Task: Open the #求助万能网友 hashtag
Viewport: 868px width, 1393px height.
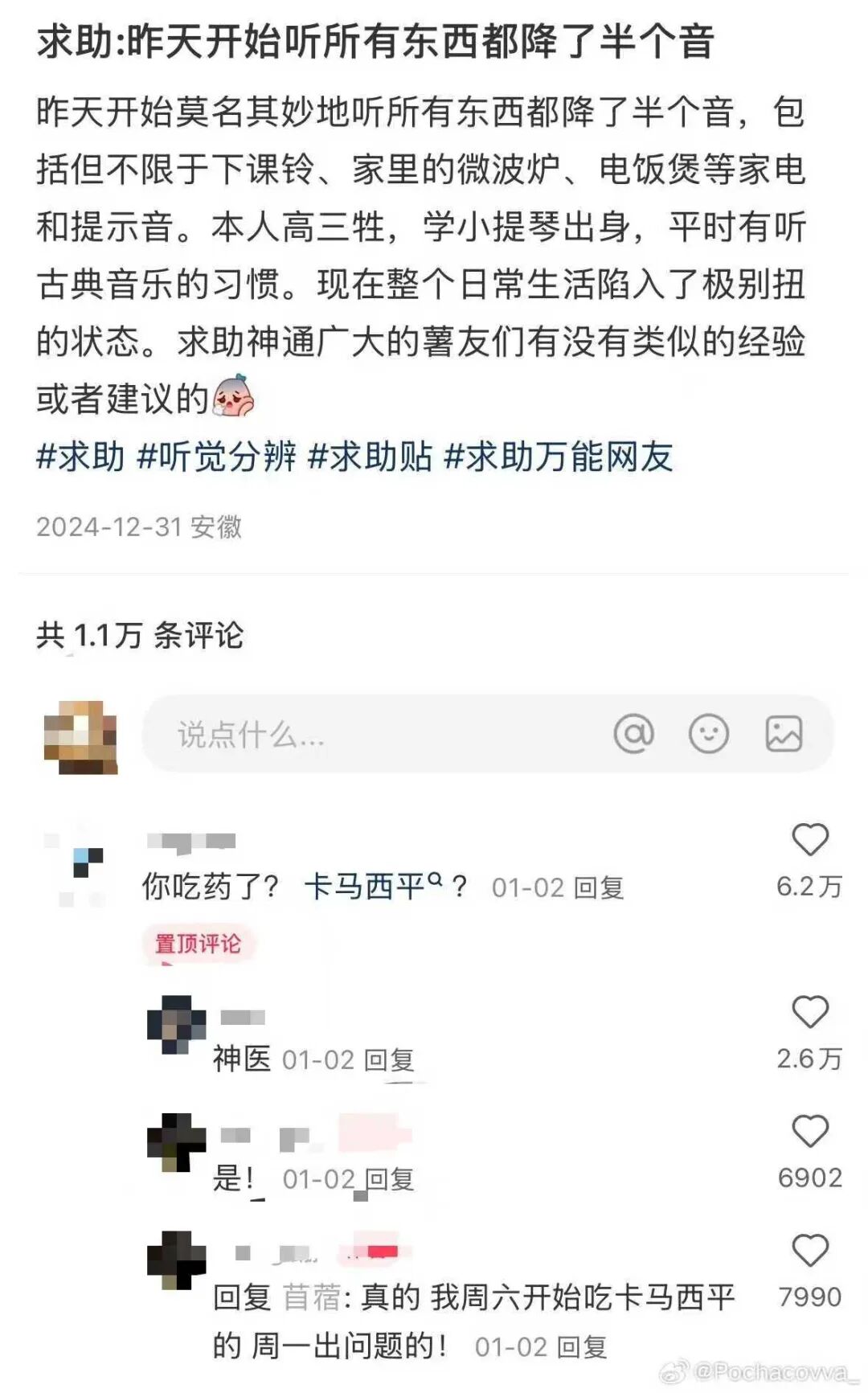Action: pyautogui.click(x=559, y=457)
